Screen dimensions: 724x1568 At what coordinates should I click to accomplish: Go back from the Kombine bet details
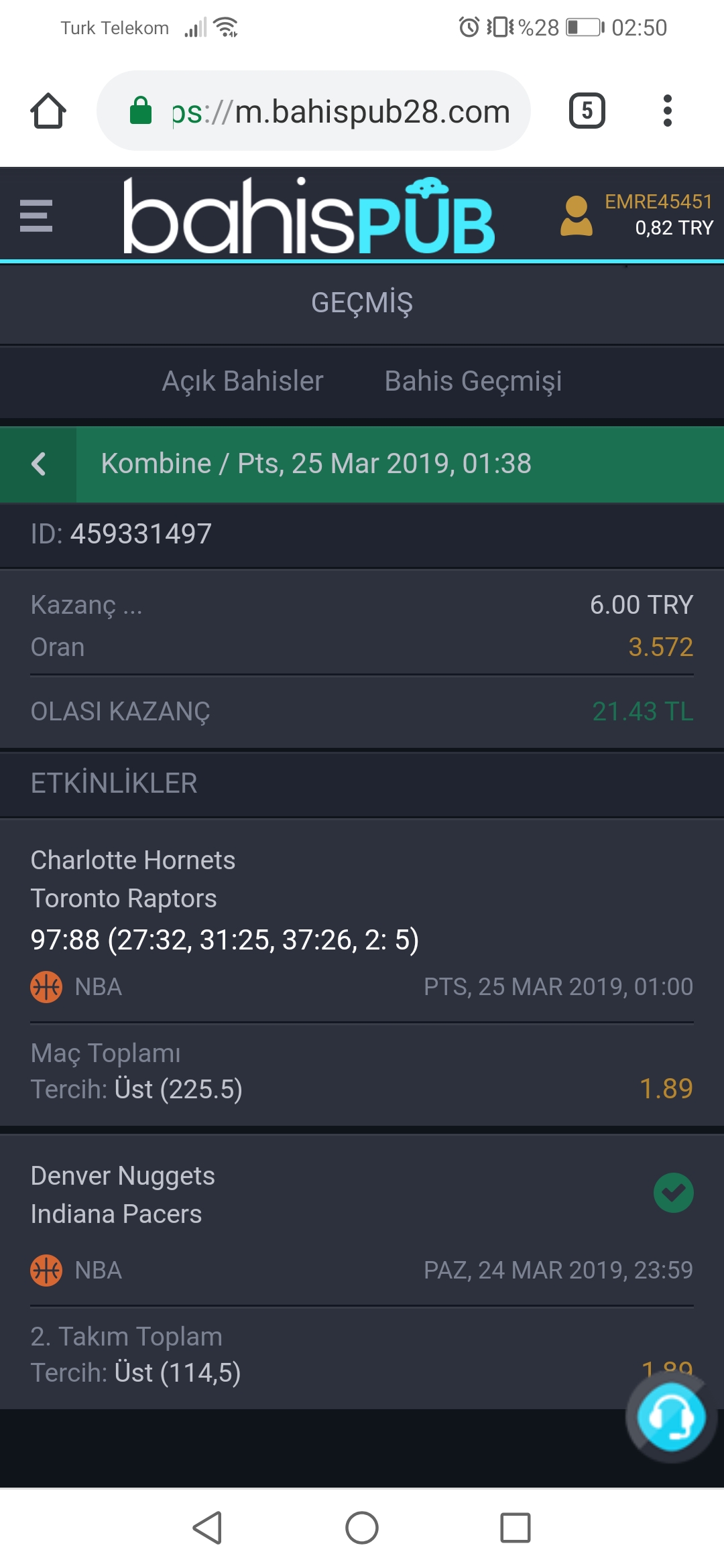click(38, 464)
